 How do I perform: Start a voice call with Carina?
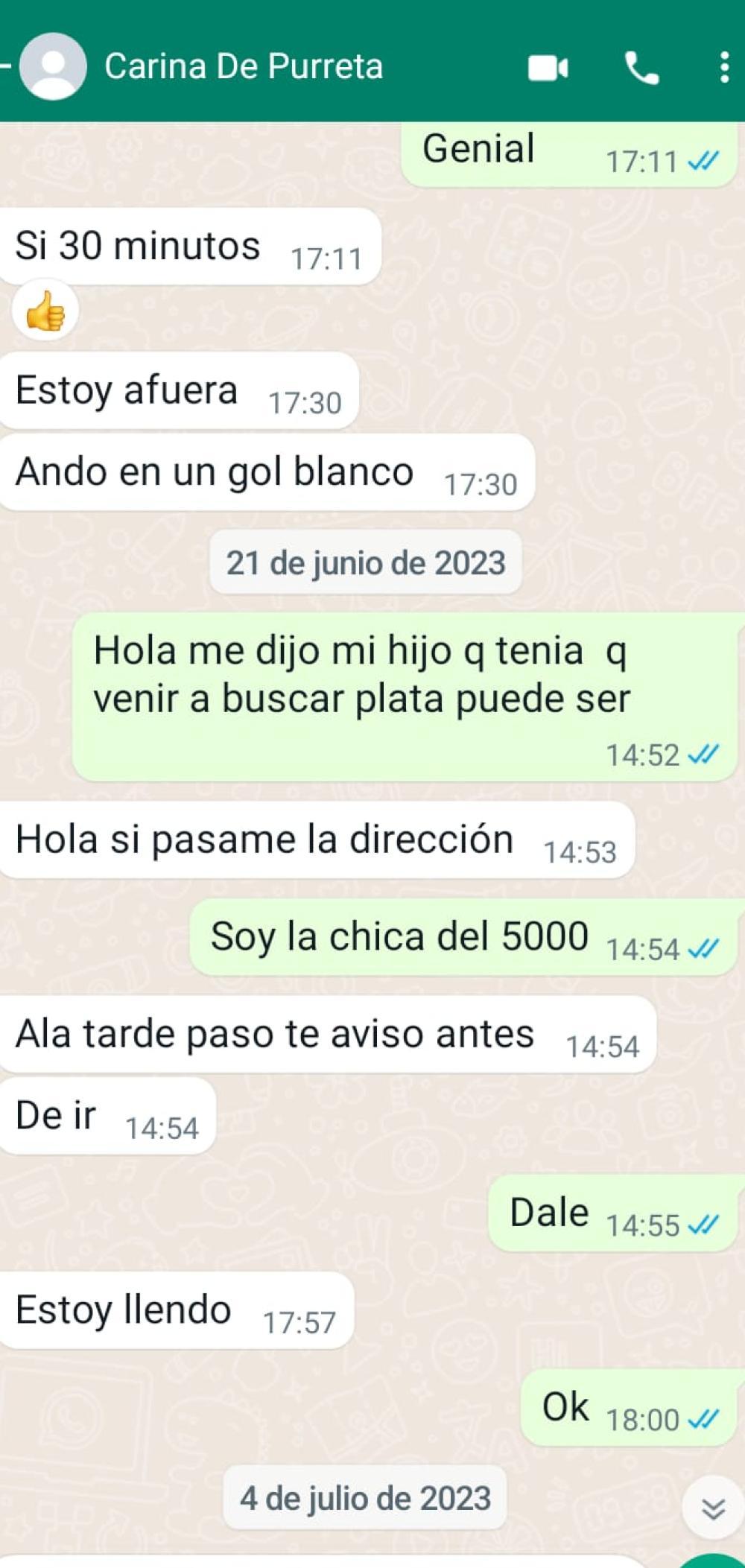641,69
